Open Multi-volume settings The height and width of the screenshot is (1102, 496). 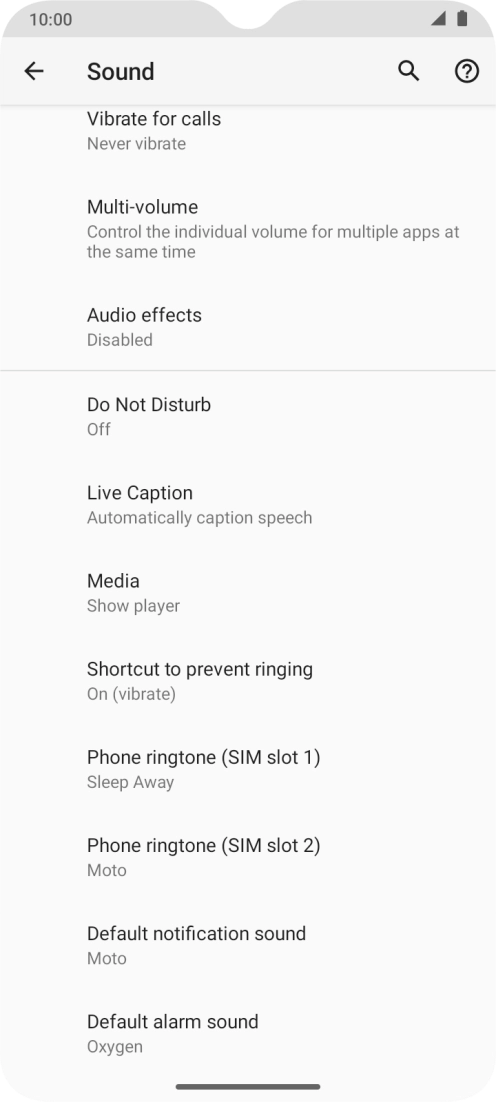tap(248, 229)
